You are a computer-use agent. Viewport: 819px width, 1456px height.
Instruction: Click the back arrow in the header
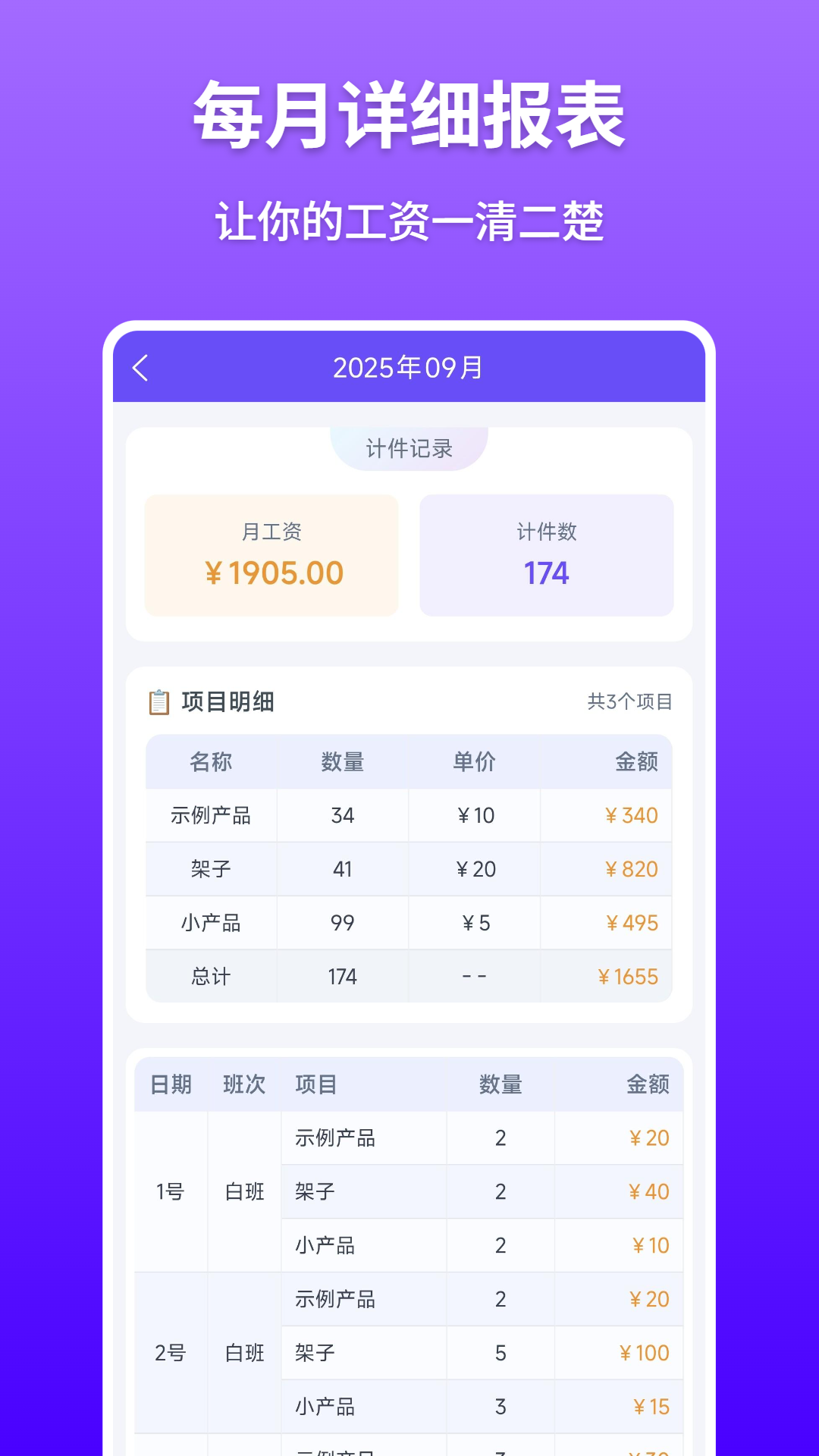[140, 368]
